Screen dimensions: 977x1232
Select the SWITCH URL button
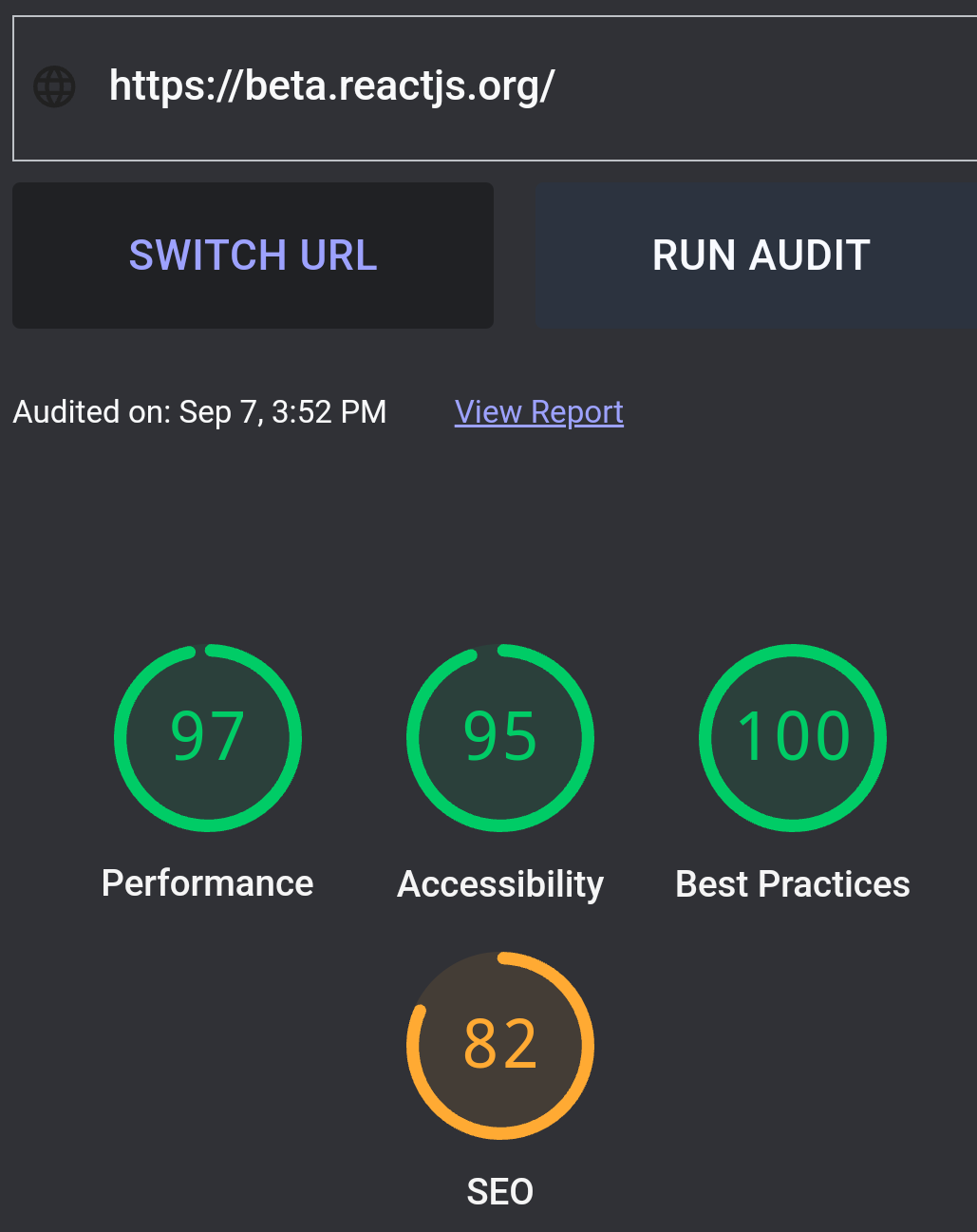[253, 256]
